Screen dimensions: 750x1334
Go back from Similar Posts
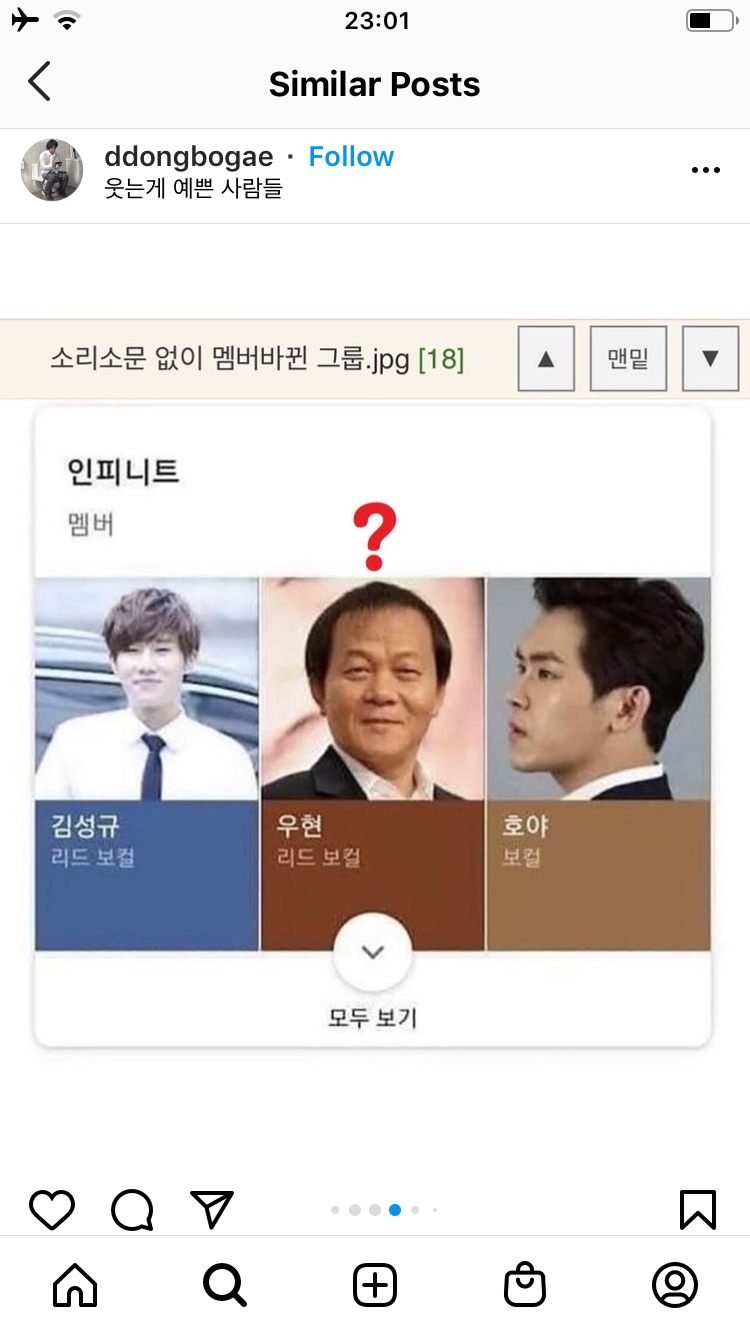pyautogui.click(x=39, y=83)
